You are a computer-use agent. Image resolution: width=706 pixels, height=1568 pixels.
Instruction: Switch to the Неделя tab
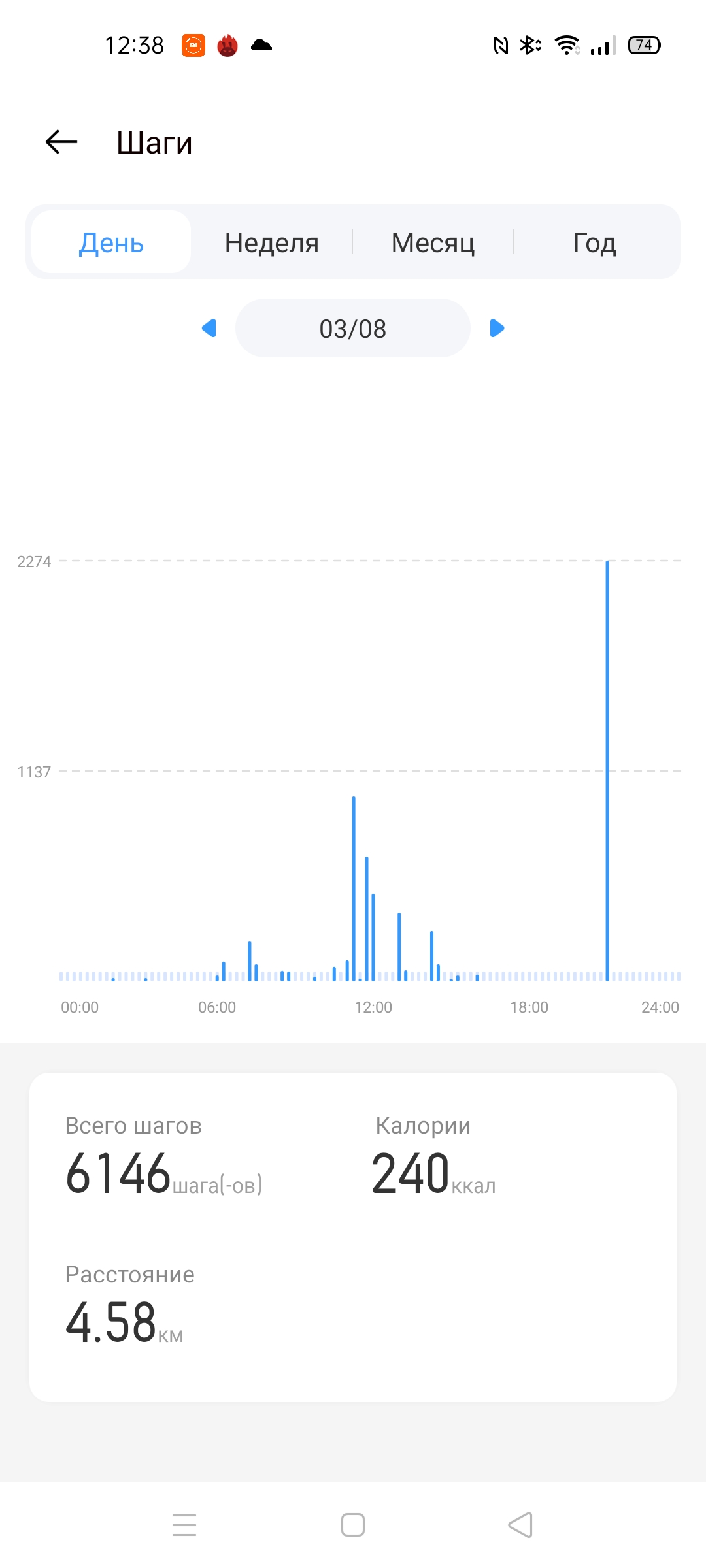[272, 242]
